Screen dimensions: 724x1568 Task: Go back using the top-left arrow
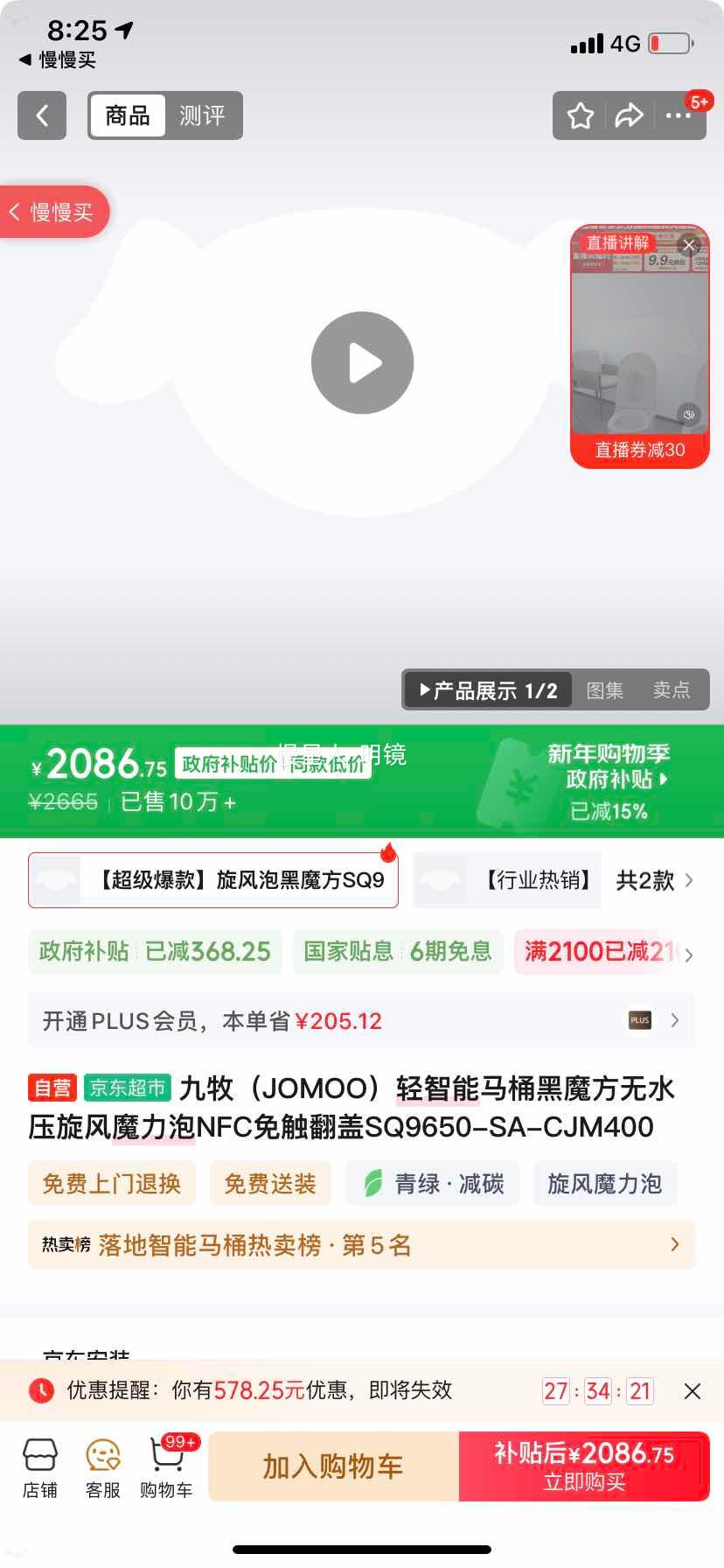tap(41, 115)
